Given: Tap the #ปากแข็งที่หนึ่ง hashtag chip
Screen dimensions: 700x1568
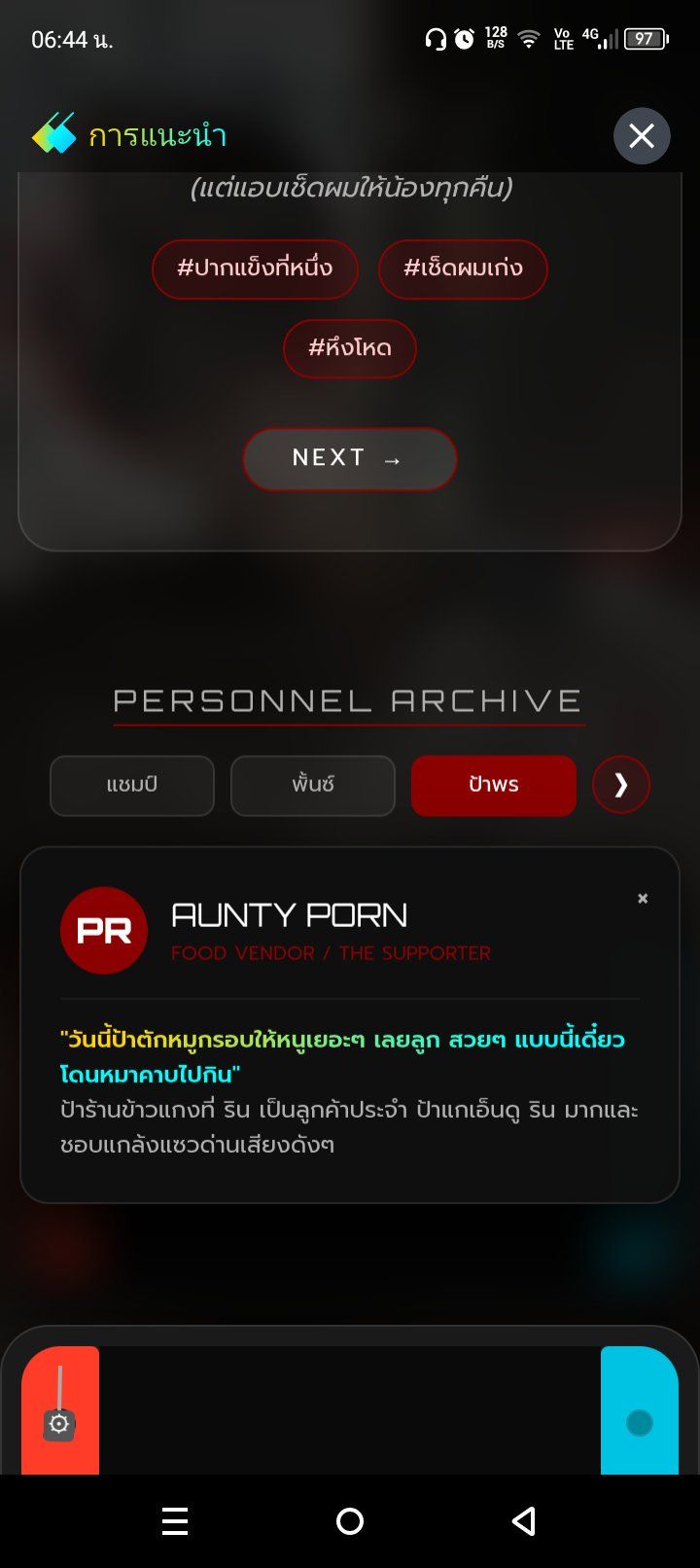Looking at the screenshot, I should coord(255,268).
